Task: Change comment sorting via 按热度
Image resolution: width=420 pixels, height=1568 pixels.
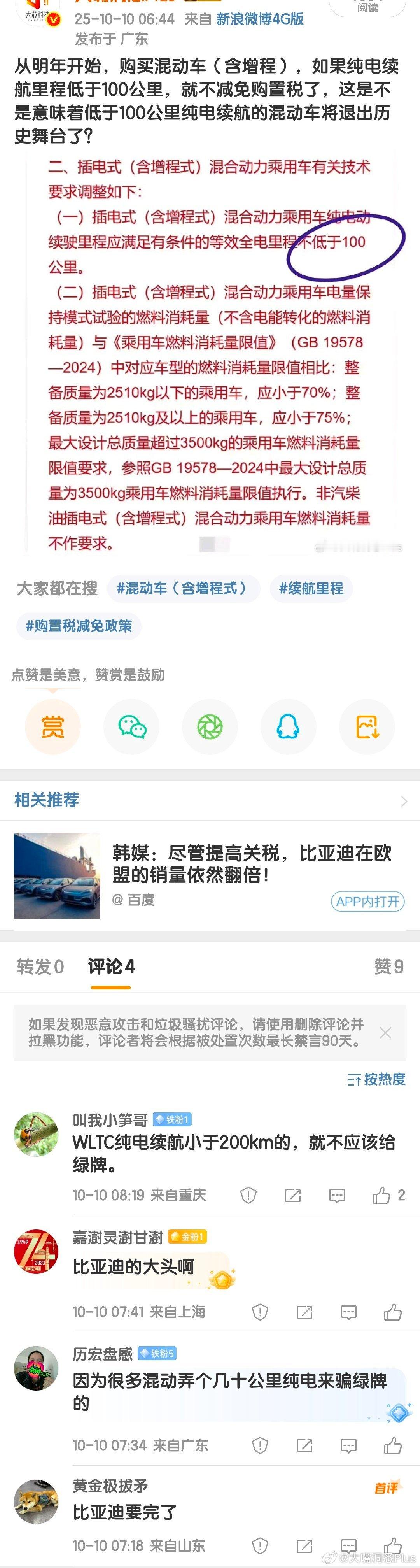Action: coord(376,1079)
